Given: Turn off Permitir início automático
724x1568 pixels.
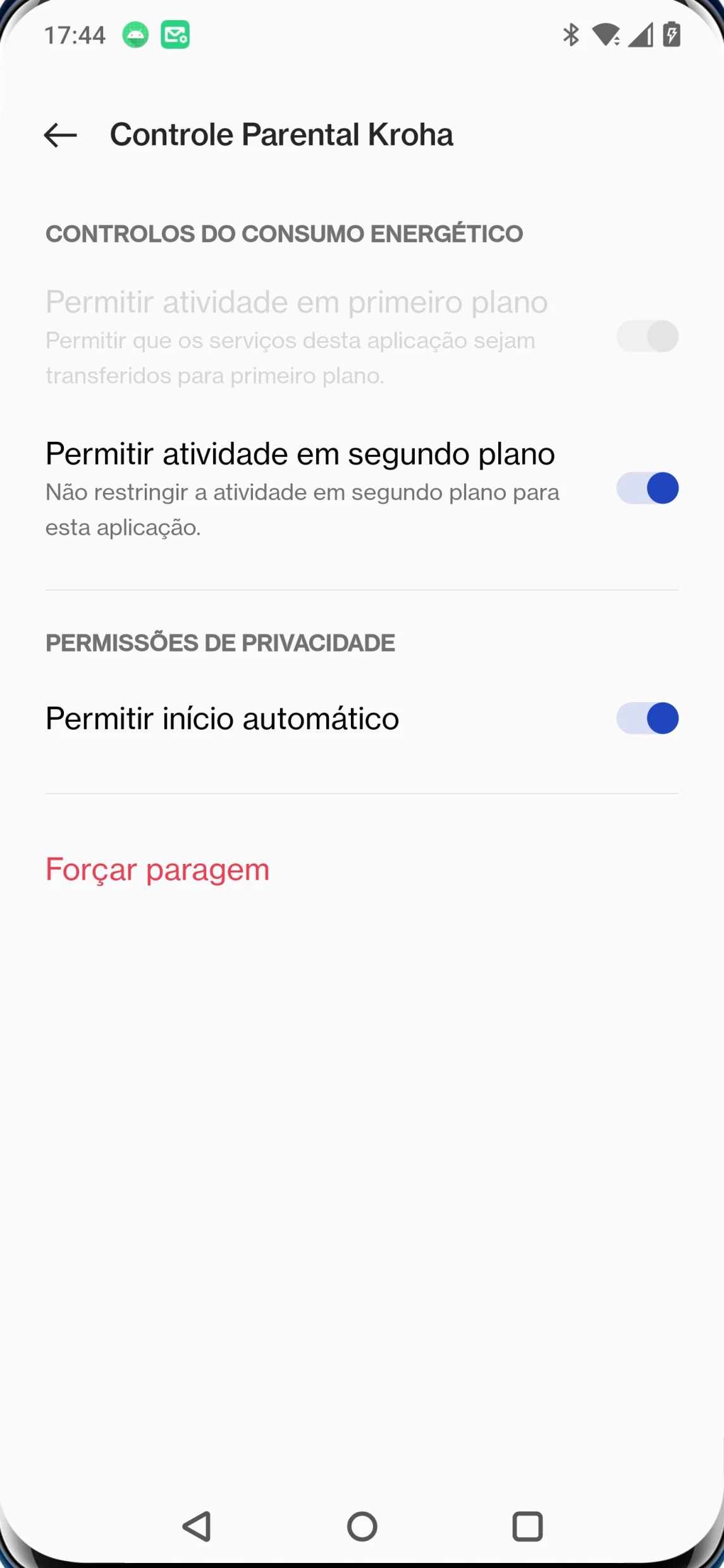Looking at the screenshot, I should [647, 719].
